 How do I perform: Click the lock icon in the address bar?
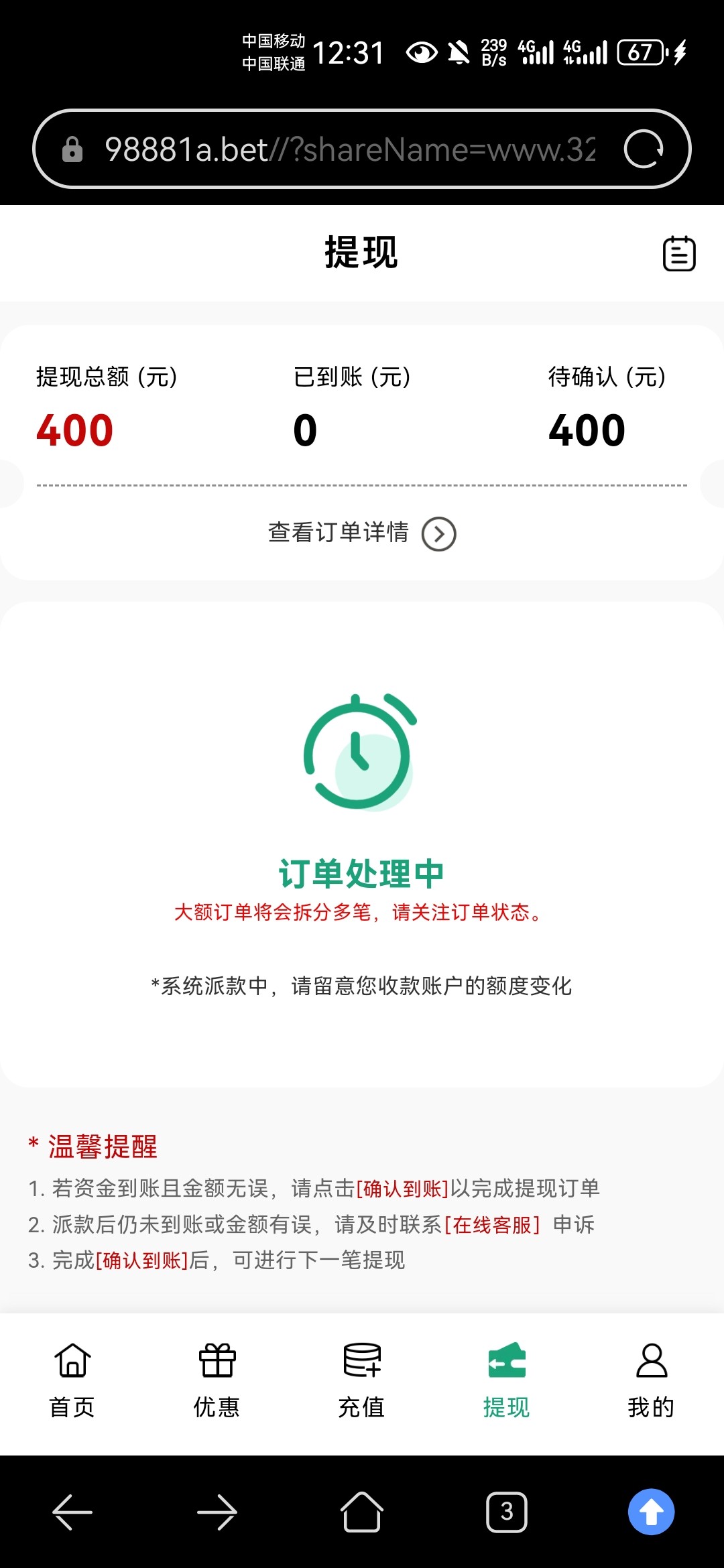click(72, 149)
